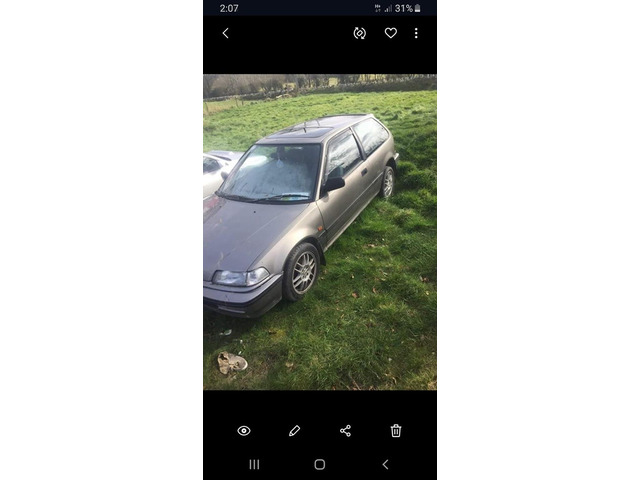Edit this photo with pencil icon
The width and height of the screenshot is (640, 480).
coord(294,431)
